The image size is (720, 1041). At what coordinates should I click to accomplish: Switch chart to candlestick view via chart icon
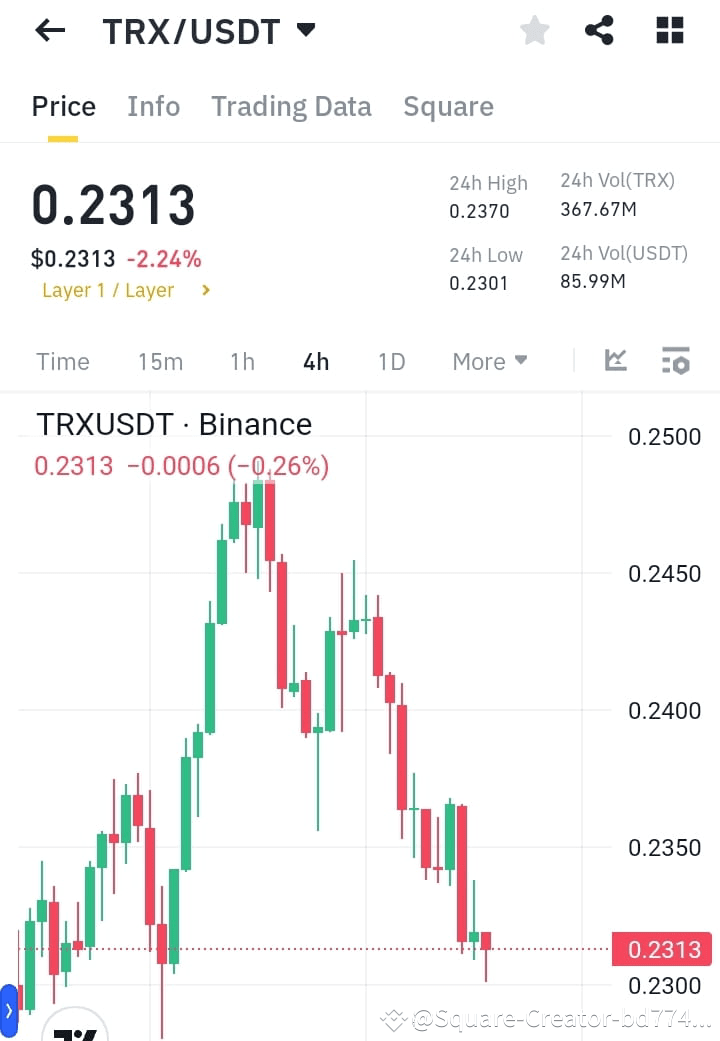coord(615,362)
